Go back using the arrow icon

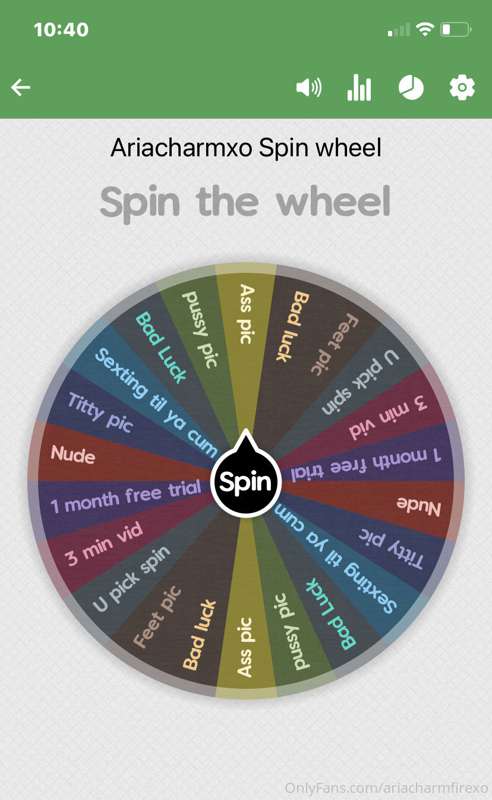[21, 88]
